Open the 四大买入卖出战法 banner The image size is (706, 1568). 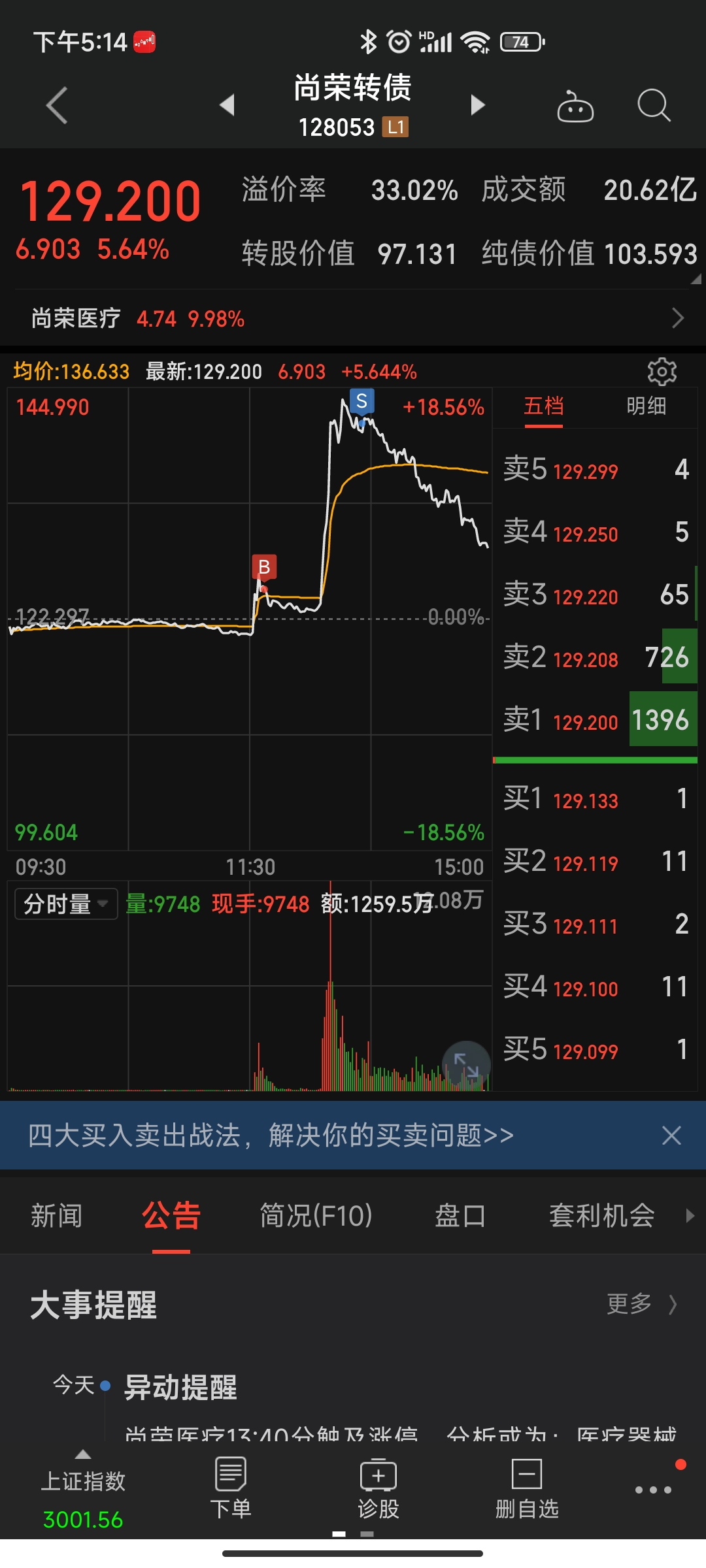(271, 1135)
